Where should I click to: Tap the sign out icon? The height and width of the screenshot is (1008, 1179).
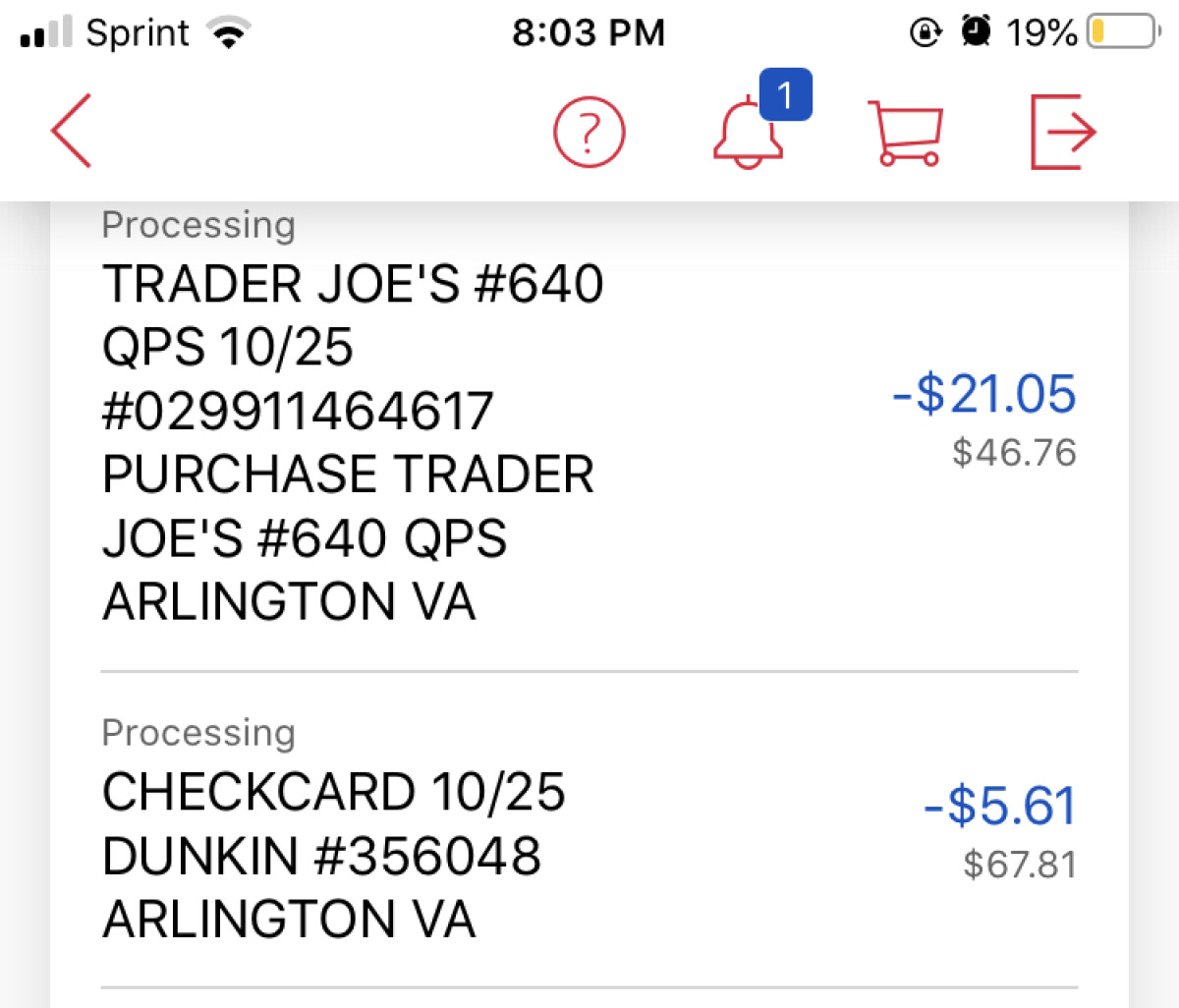tap(1061, 132)
